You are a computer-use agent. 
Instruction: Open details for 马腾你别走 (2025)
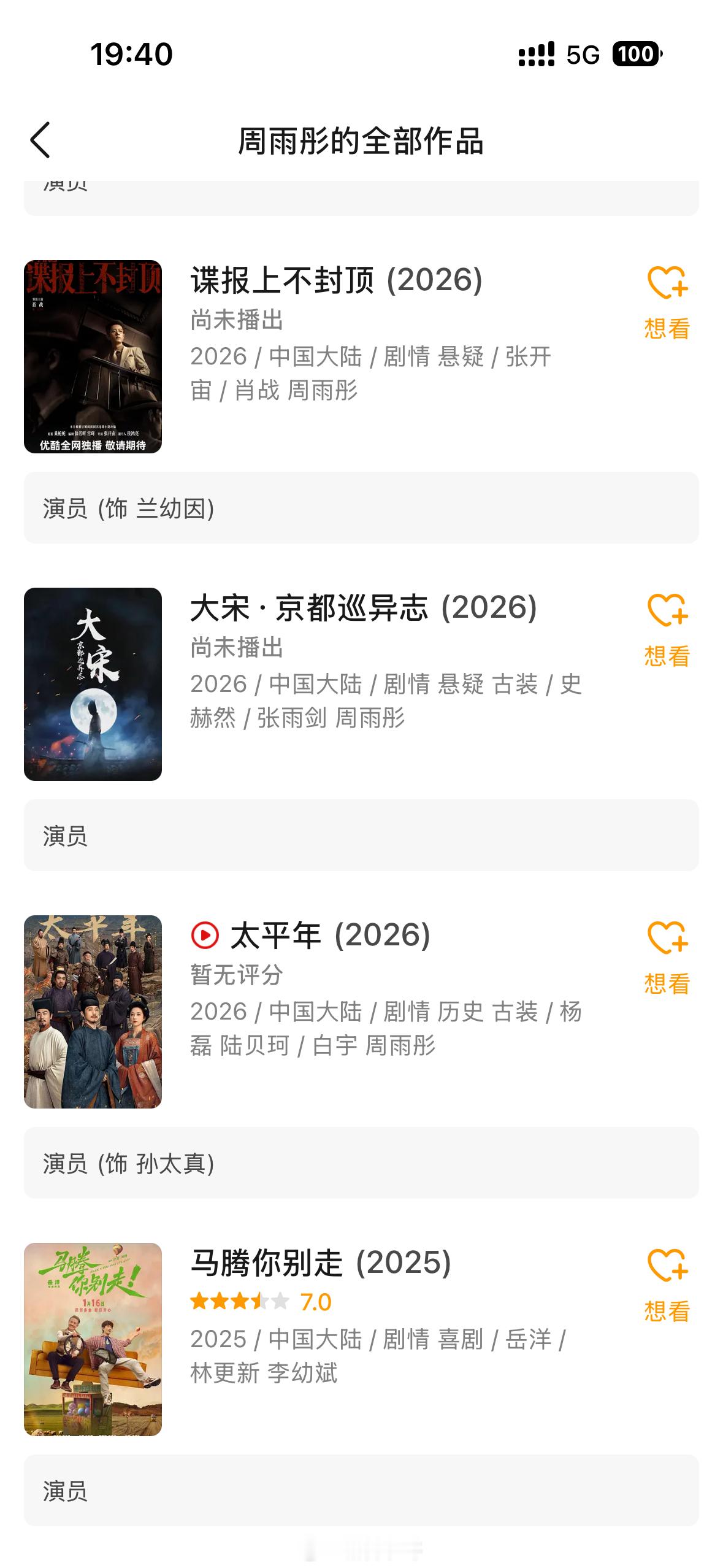[321, 1263]
